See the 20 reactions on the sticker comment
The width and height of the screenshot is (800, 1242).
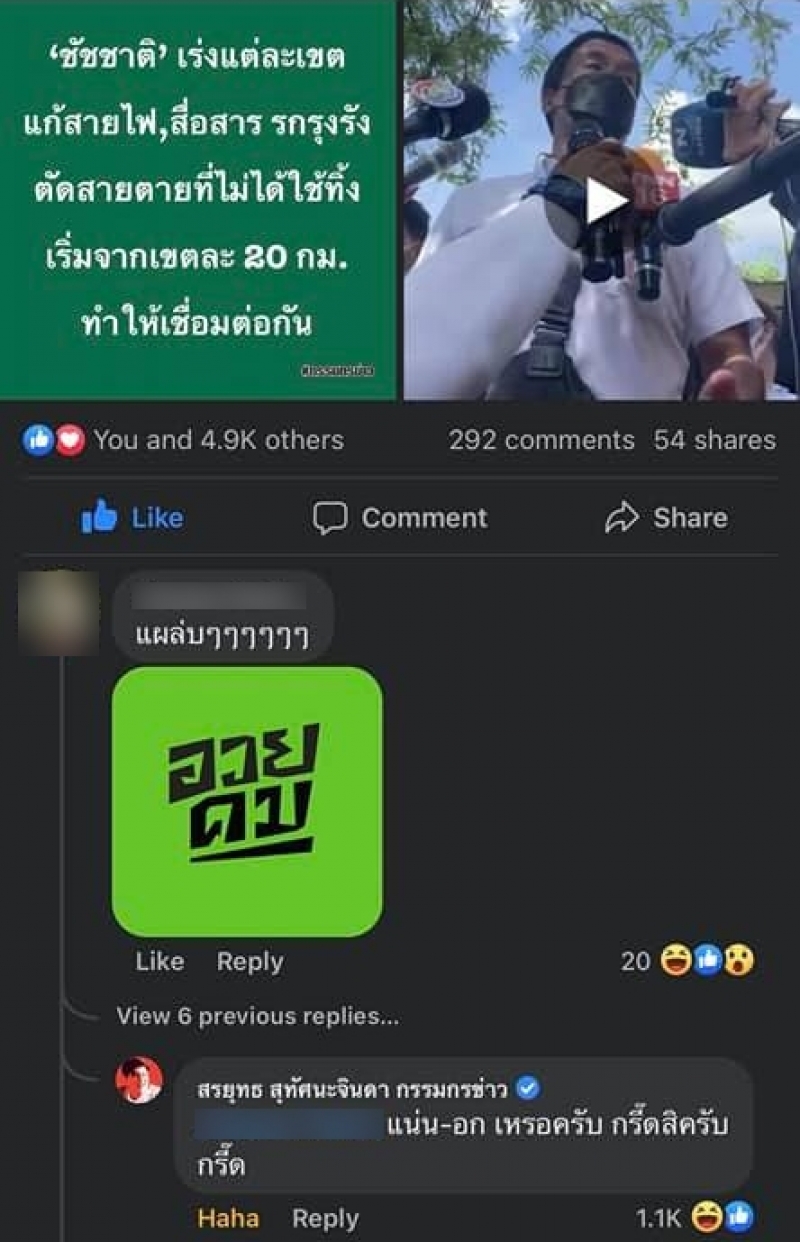[688, 961]
